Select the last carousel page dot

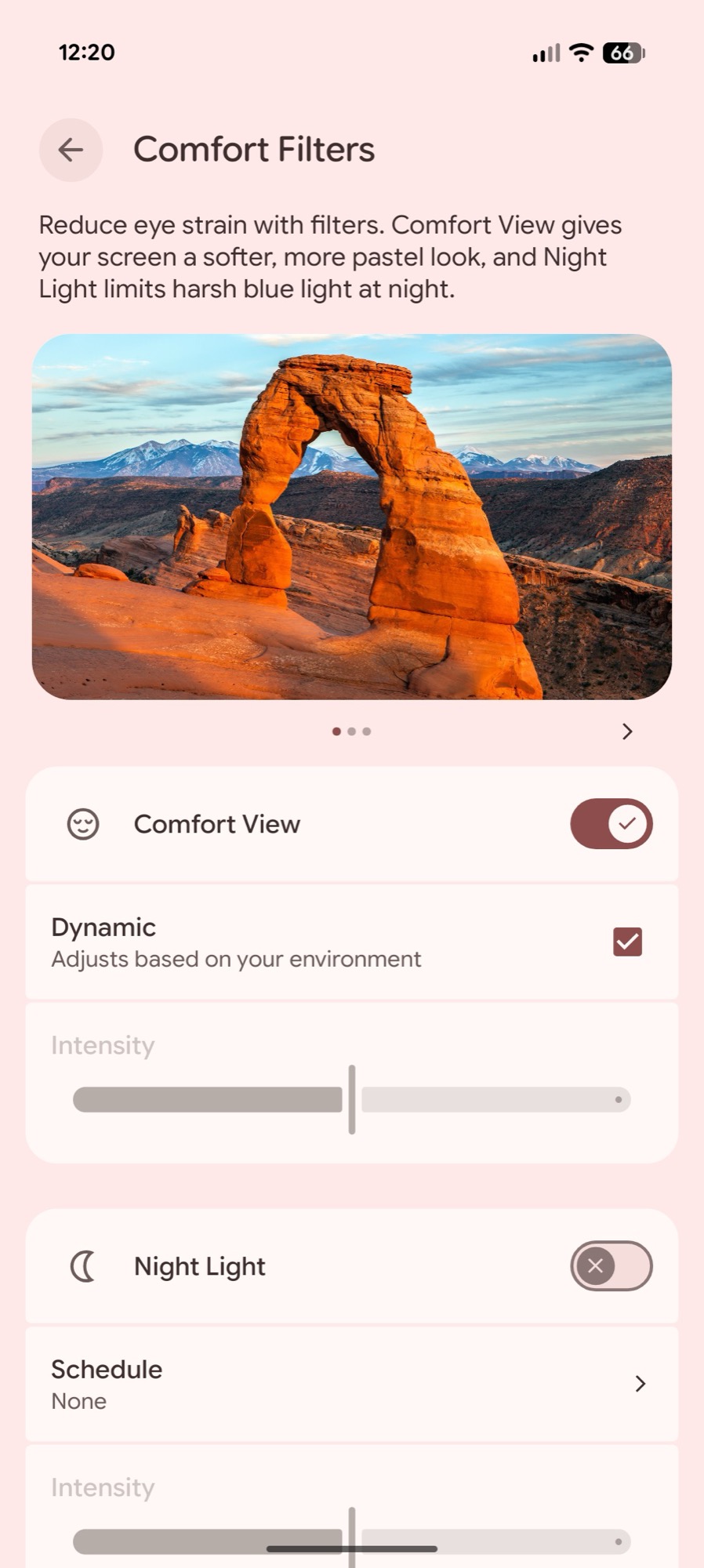[x=366, y=731]
